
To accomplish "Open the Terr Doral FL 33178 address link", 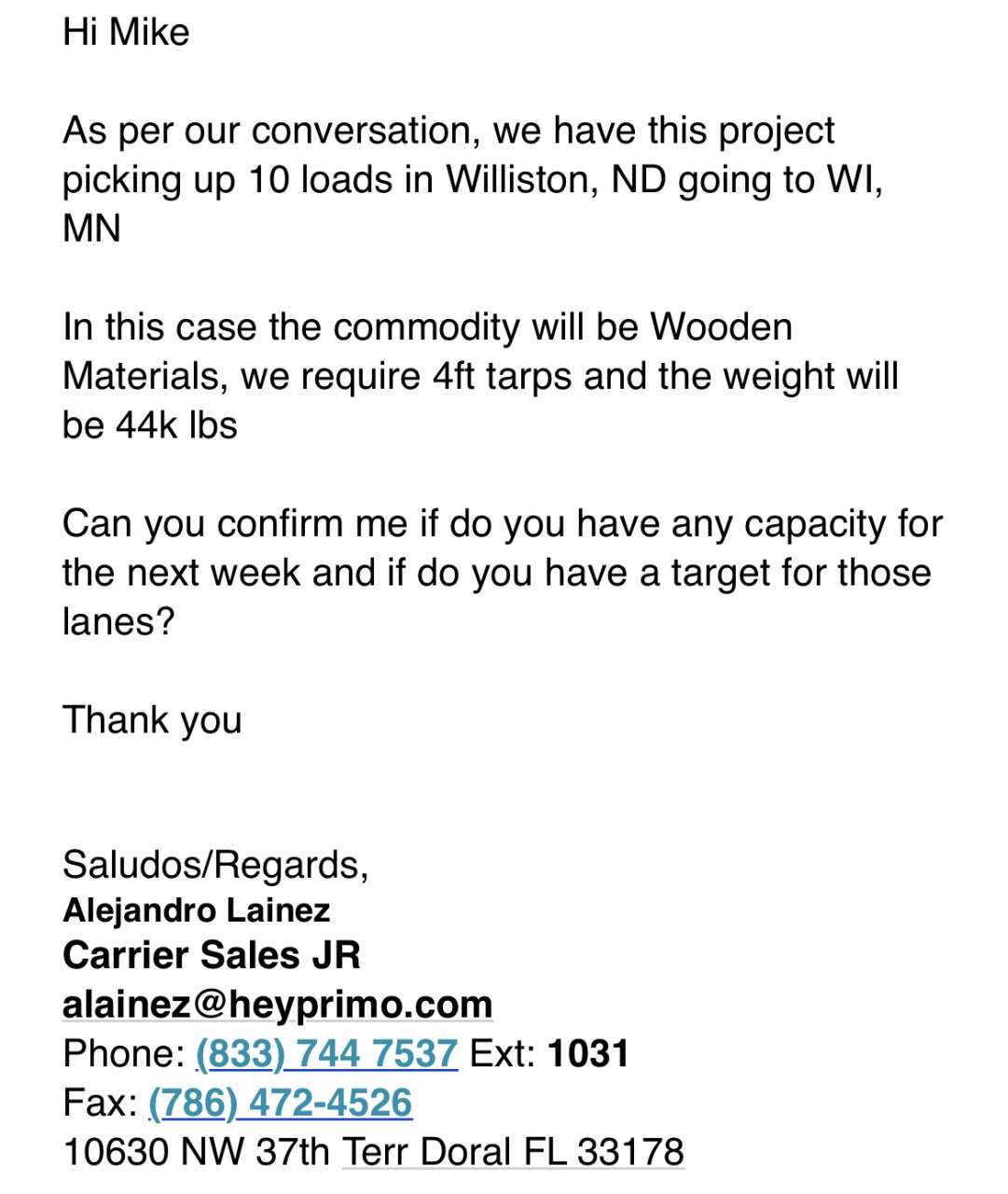I will click(513, 1152).
